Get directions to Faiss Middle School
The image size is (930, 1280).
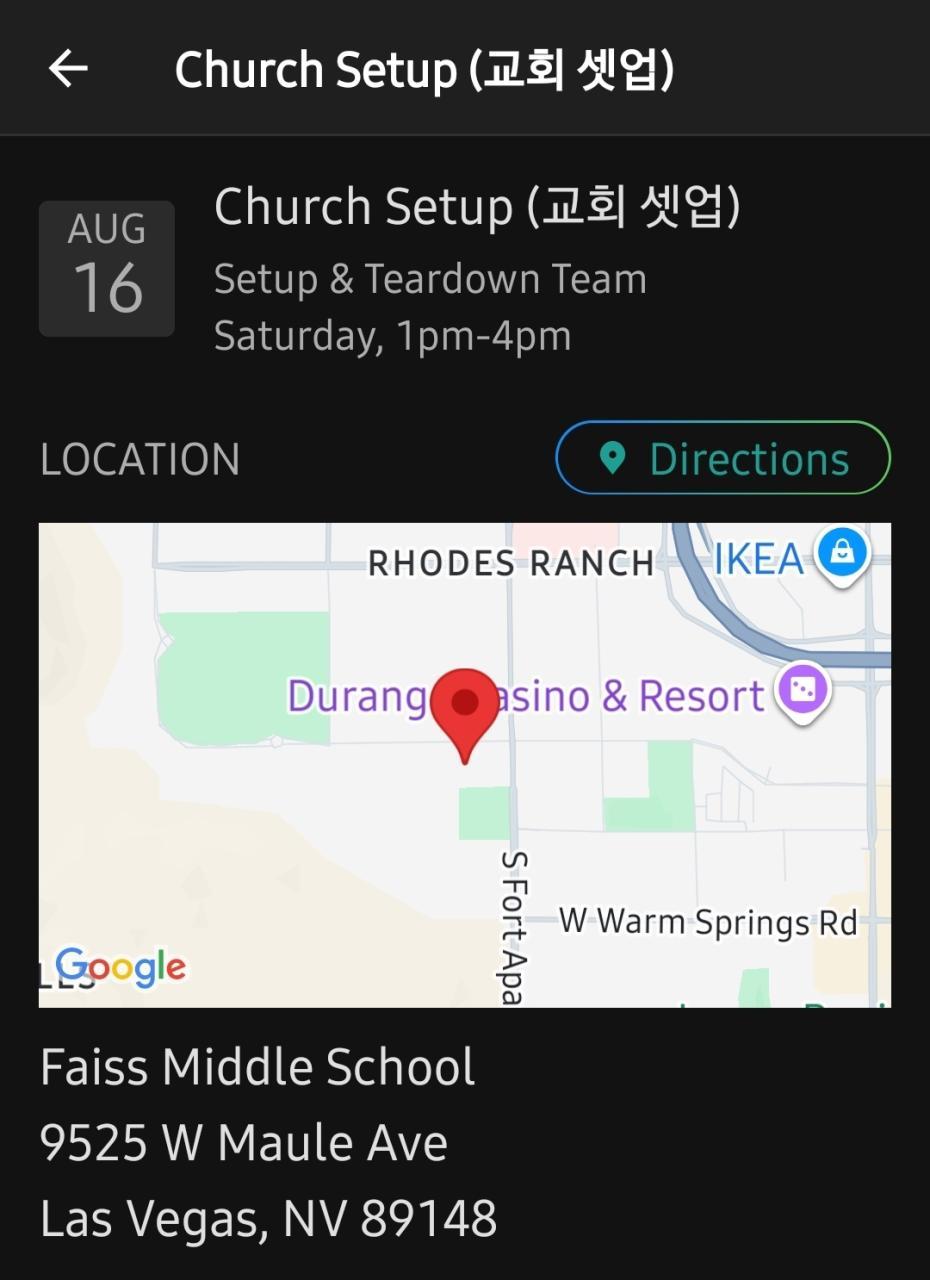[x=723, y=459]
